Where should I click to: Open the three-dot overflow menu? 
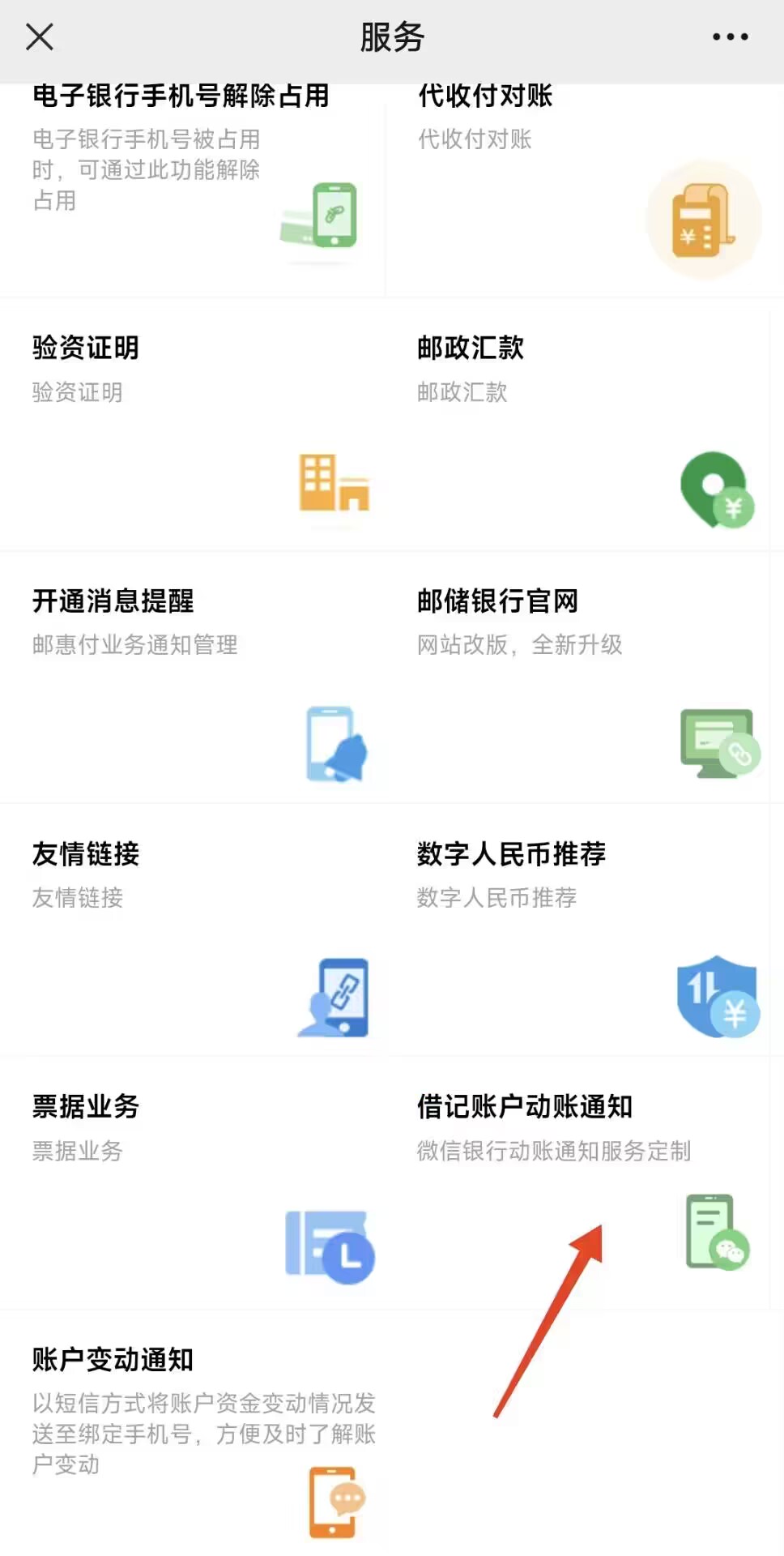(730, 36)
